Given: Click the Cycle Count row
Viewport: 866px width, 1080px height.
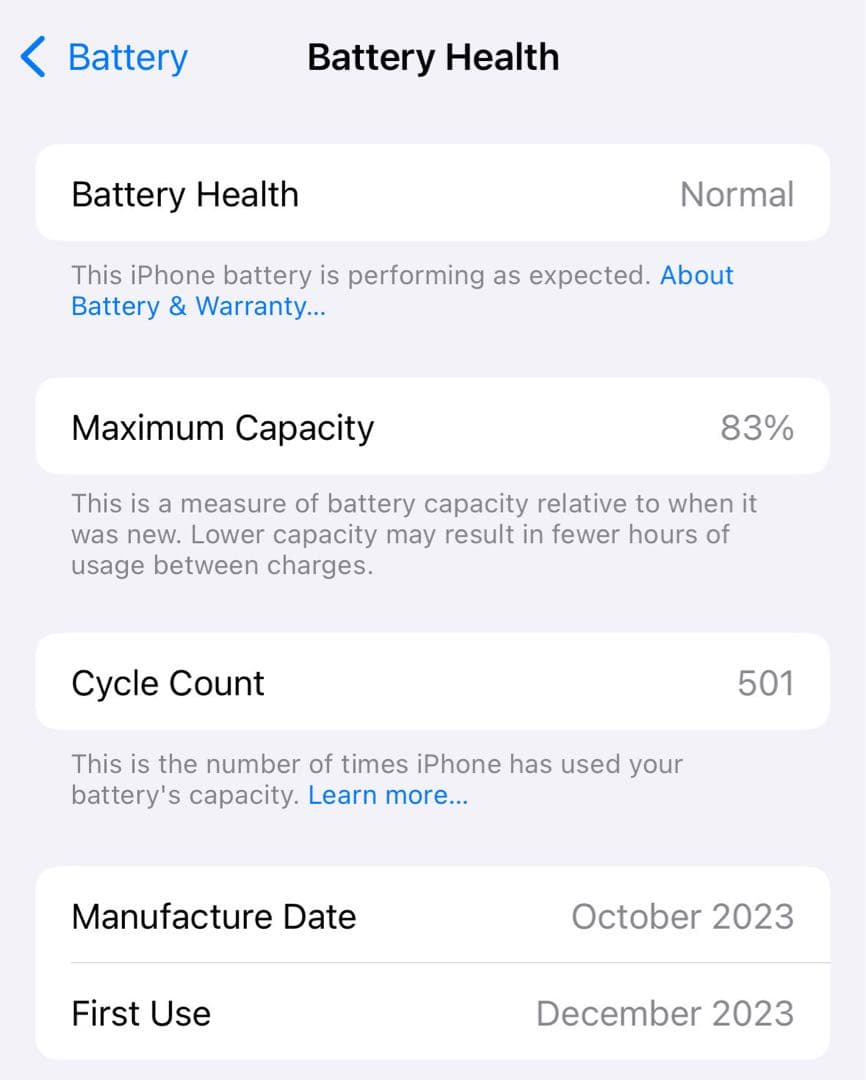Looking at the screenshot, I should click(x=432, y=682).
